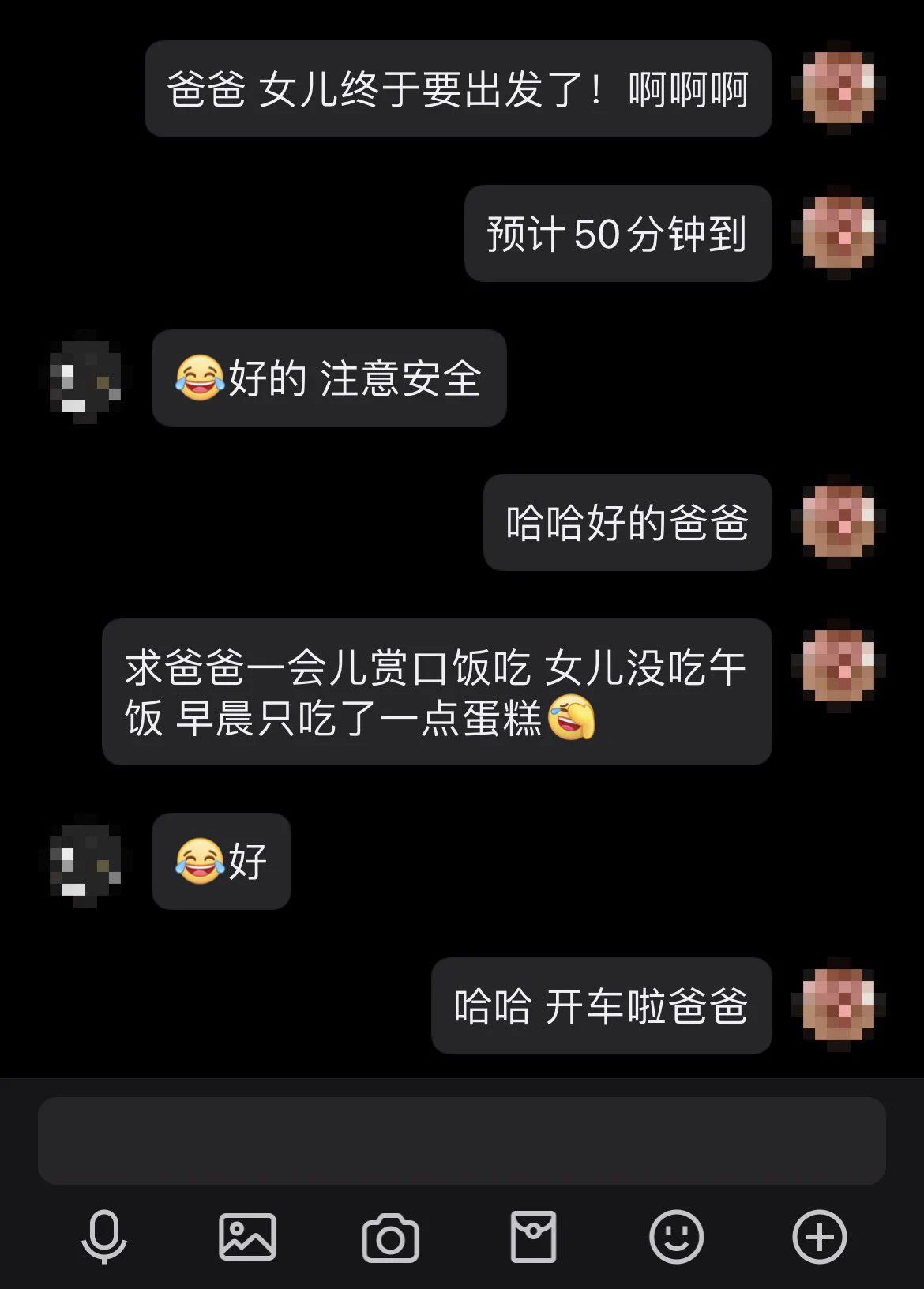The image size is (924, 1289).
Task: Open the camera to take a photo
Action: coord(390,1238)
